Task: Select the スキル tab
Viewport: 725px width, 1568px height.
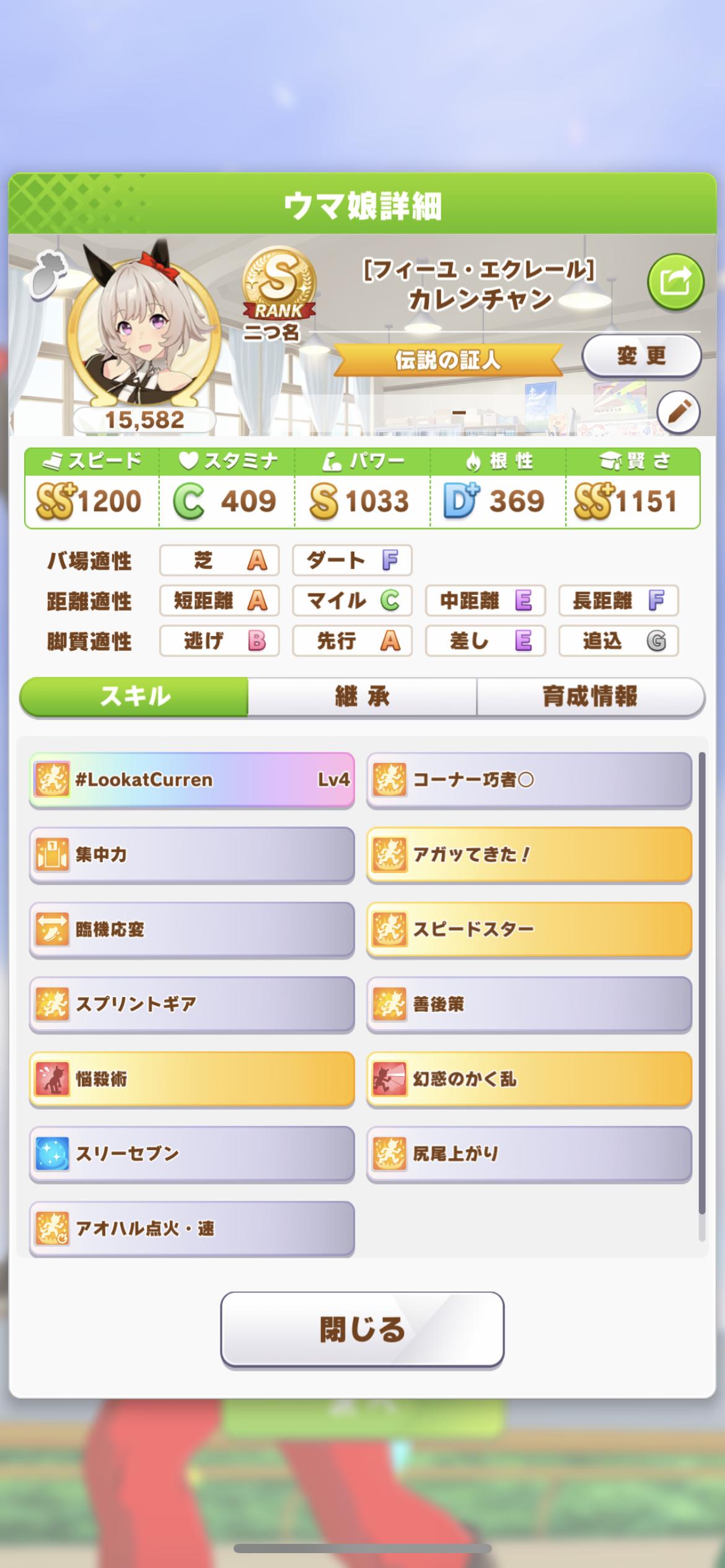Action: pyautogui.click(x=134, y=697)
